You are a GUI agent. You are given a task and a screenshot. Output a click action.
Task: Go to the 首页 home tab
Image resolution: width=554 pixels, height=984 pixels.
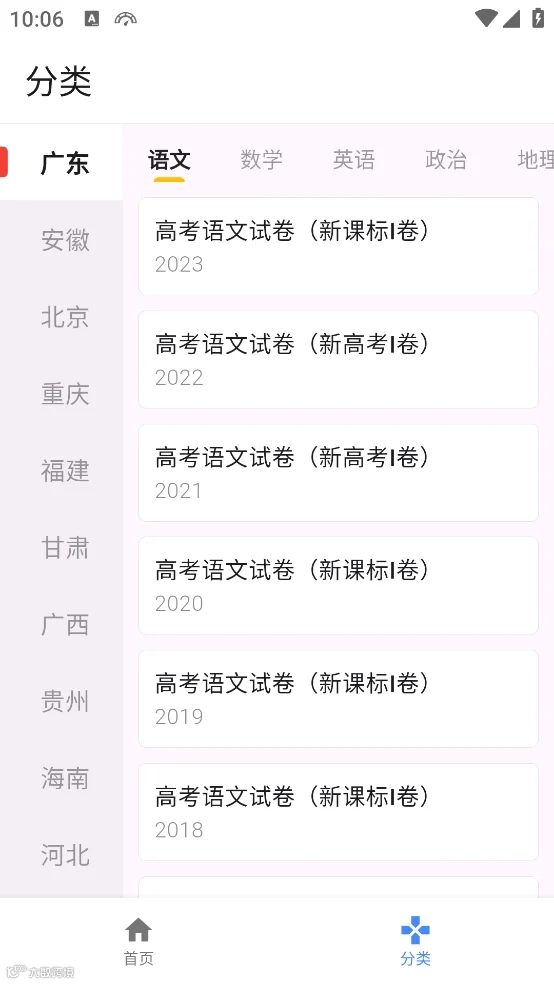[139, 941]
